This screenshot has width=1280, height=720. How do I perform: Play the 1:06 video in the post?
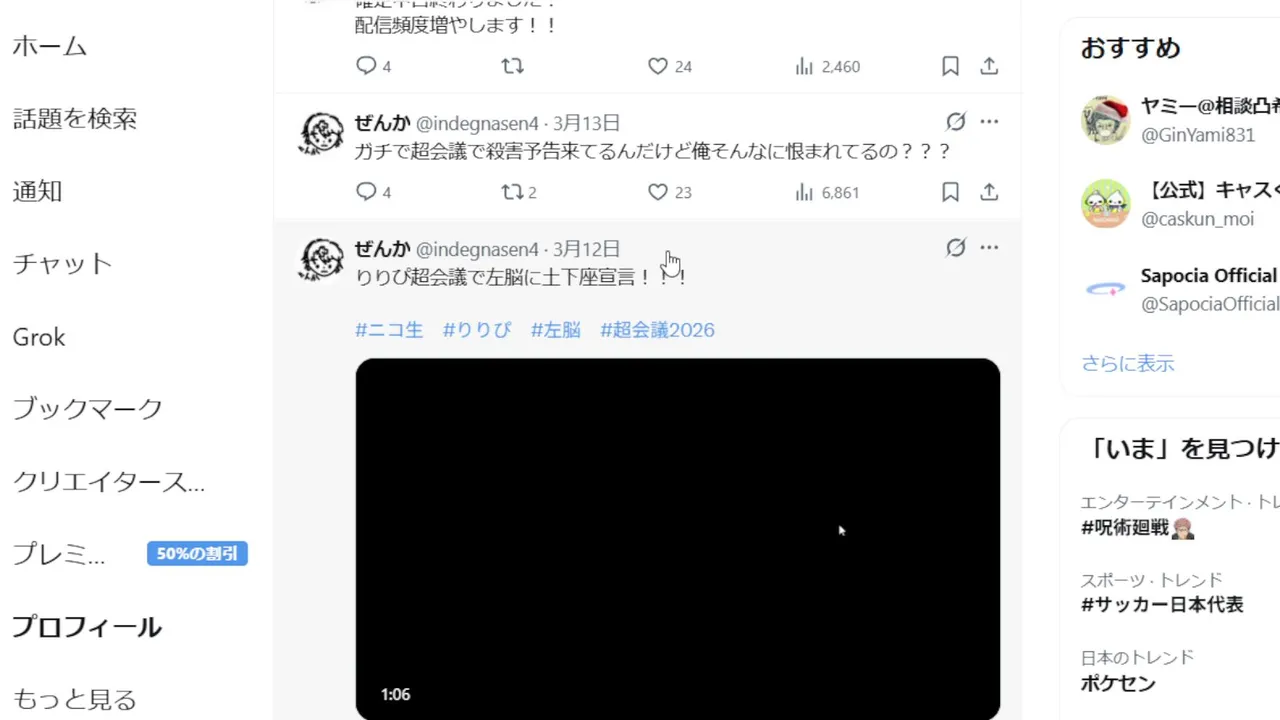point(677,538)
